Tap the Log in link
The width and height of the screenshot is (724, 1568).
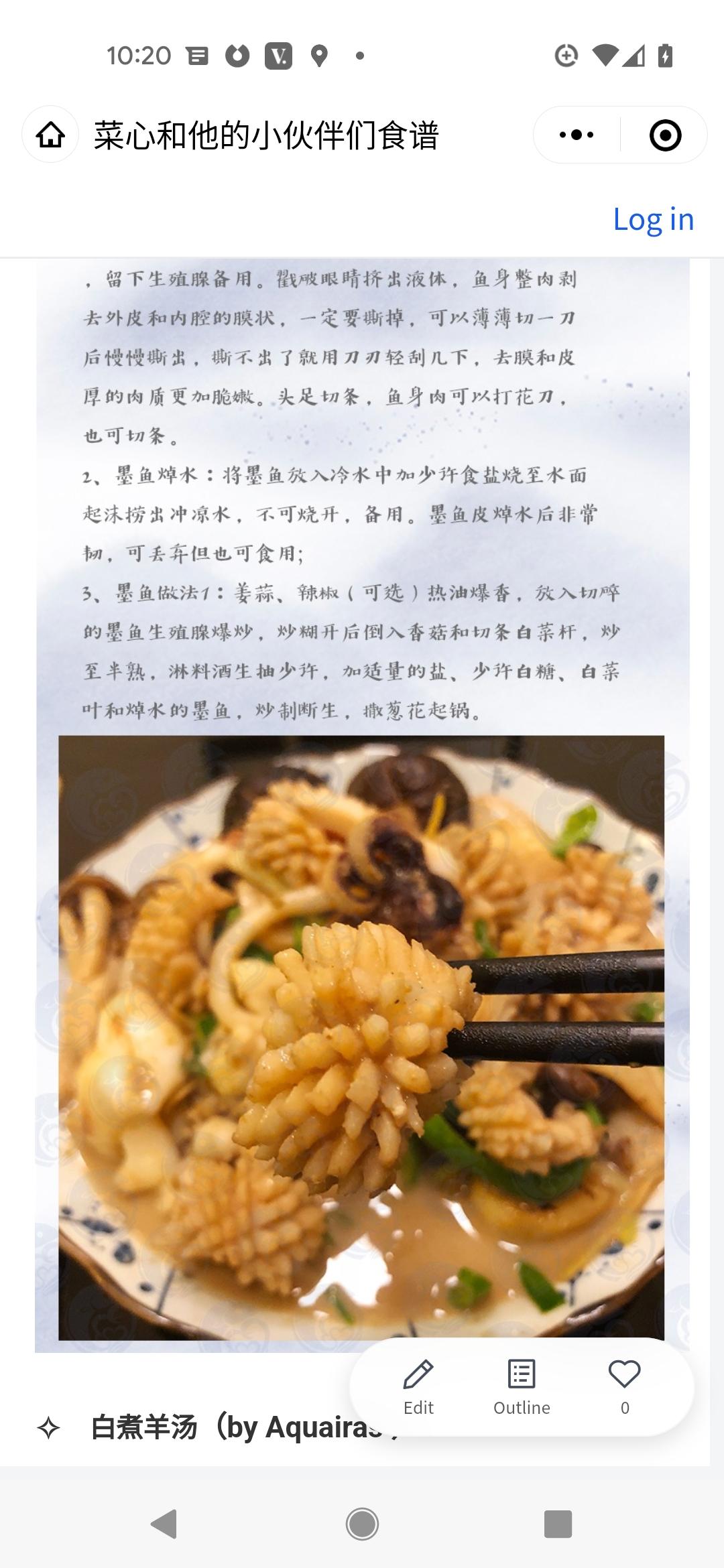pyautogui.click(x=653, y=220)
